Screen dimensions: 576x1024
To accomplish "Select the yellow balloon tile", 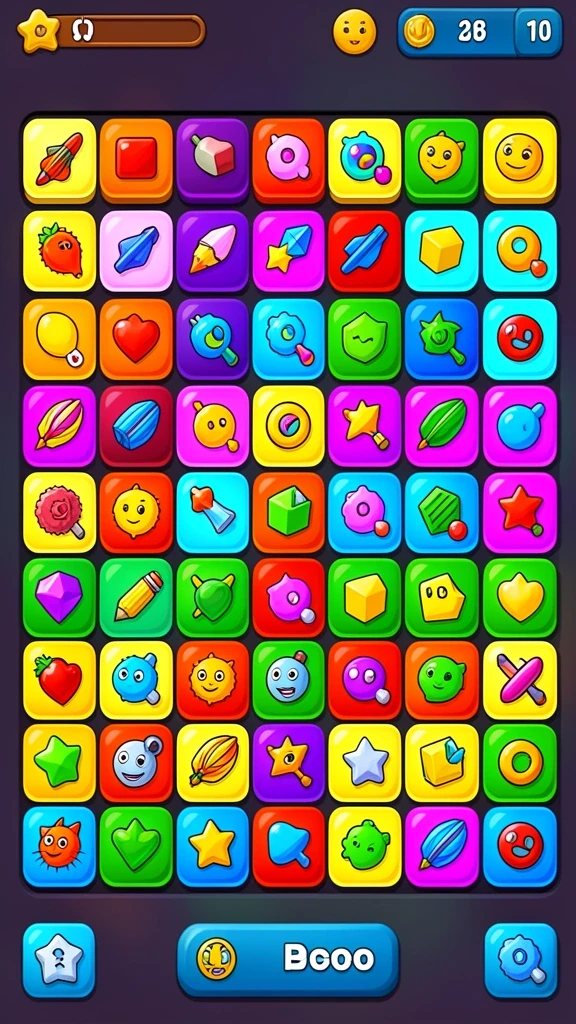I will click(59, 339).
